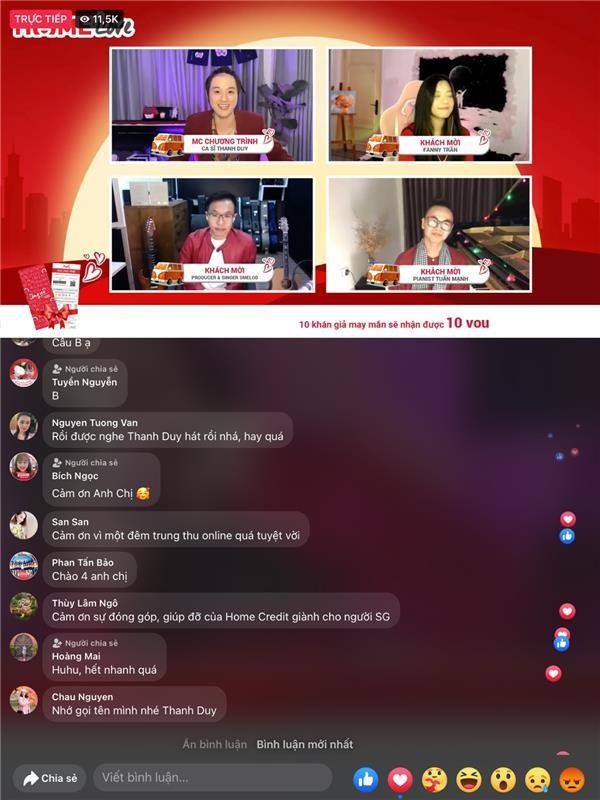
Task: Send an Angry reaction
Action: tap(571, 778)
